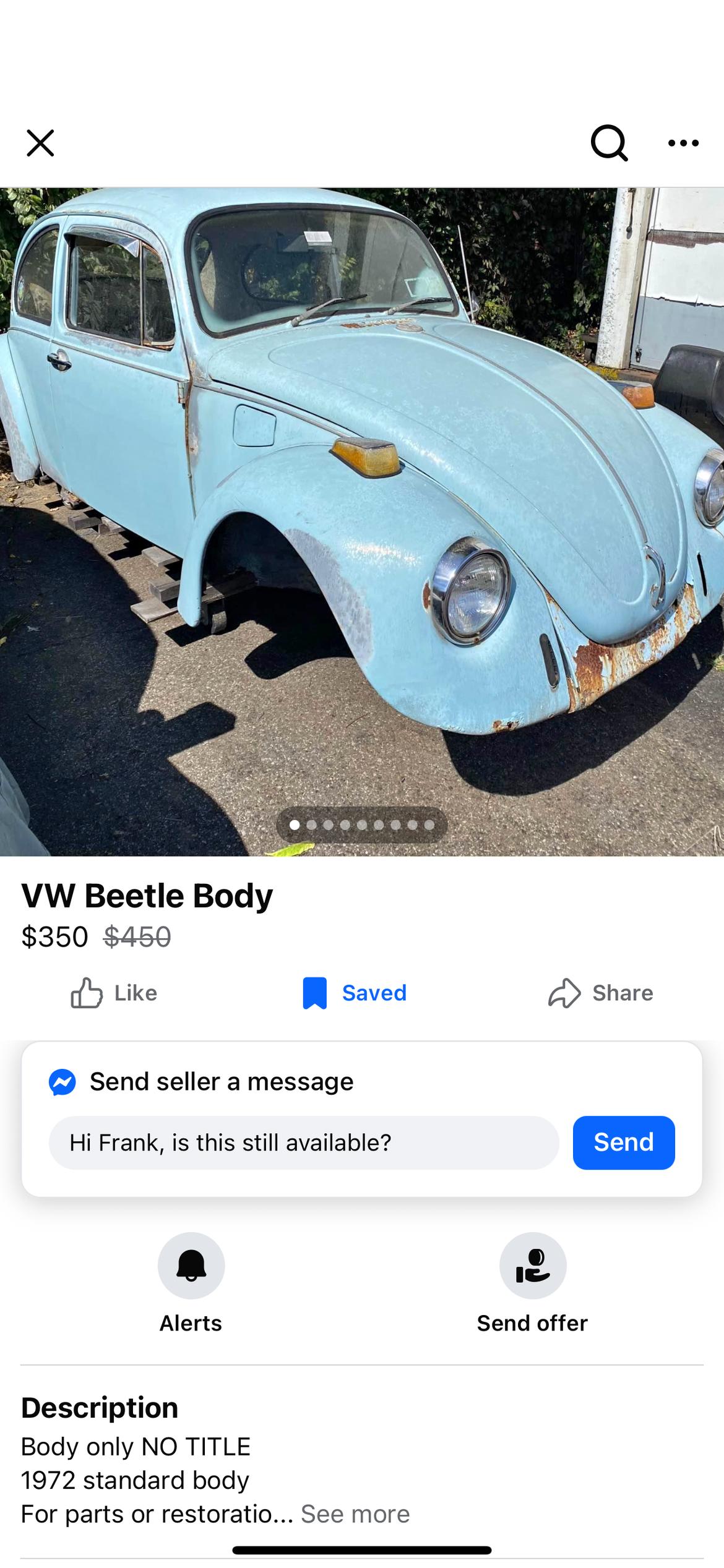Like this VW Beetle listing
724x1568 pixels.
coord(114,993)
